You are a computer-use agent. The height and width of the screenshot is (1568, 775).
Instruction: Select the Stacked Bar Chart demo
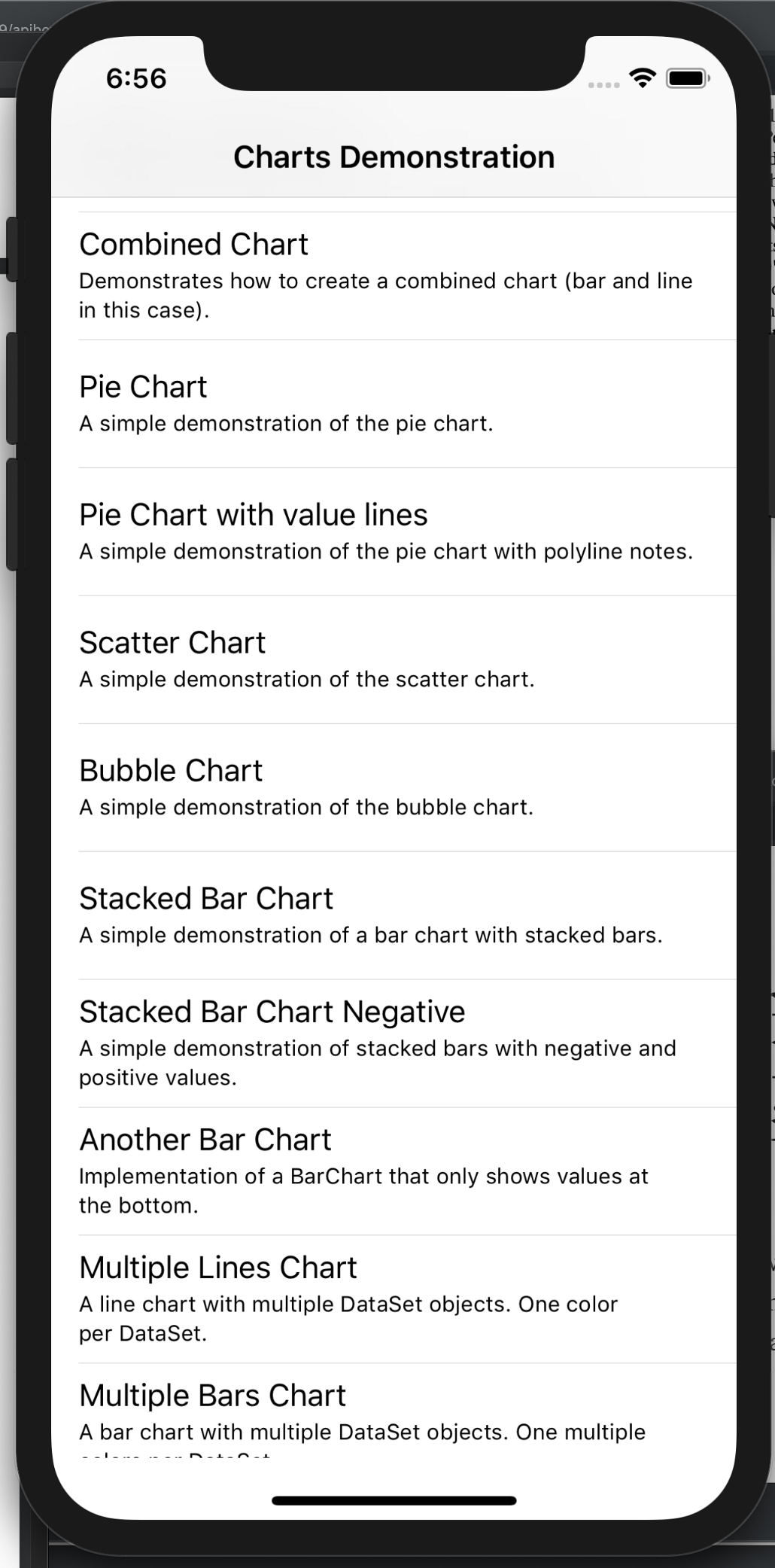click(205, 897)
